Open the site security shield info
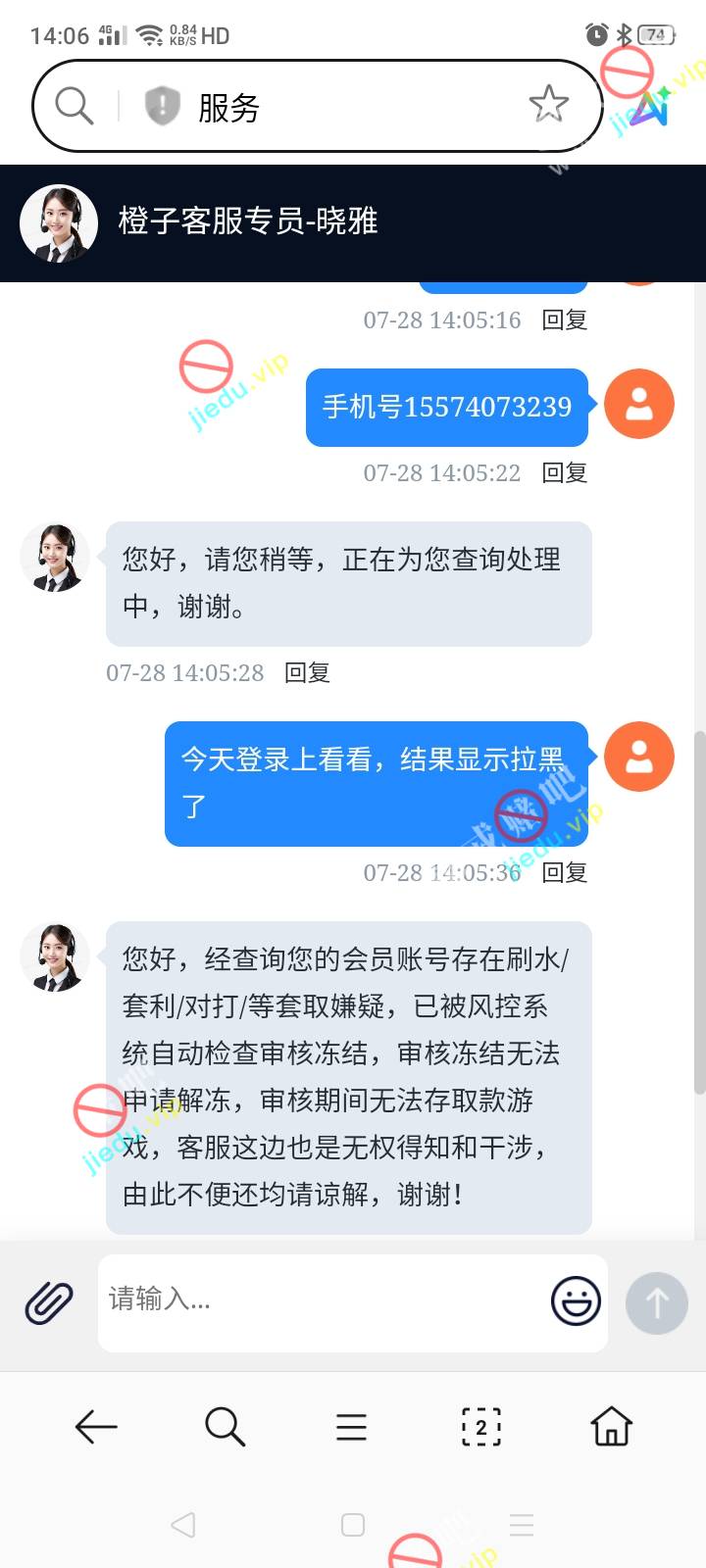This screenshot has height=1568, width=706. click(162, 106)
